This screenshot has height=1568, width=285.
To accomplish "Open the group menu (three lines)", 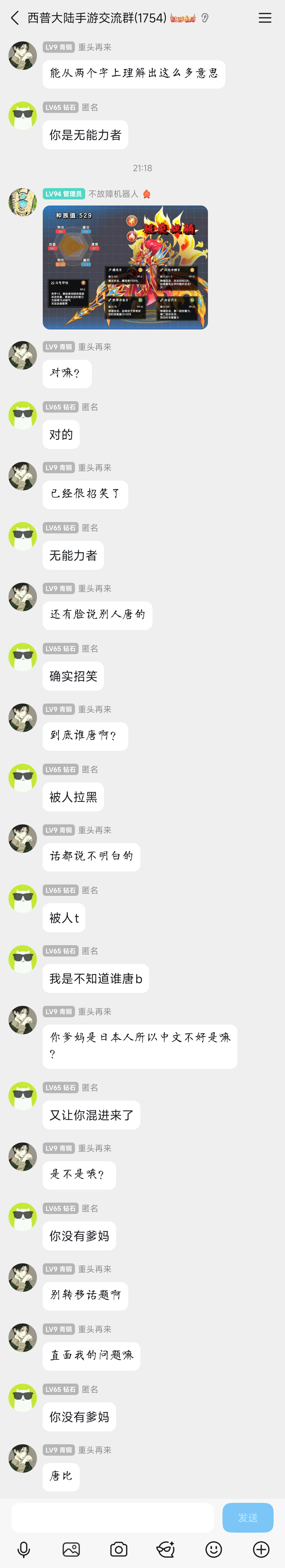I will click(265, 18).
